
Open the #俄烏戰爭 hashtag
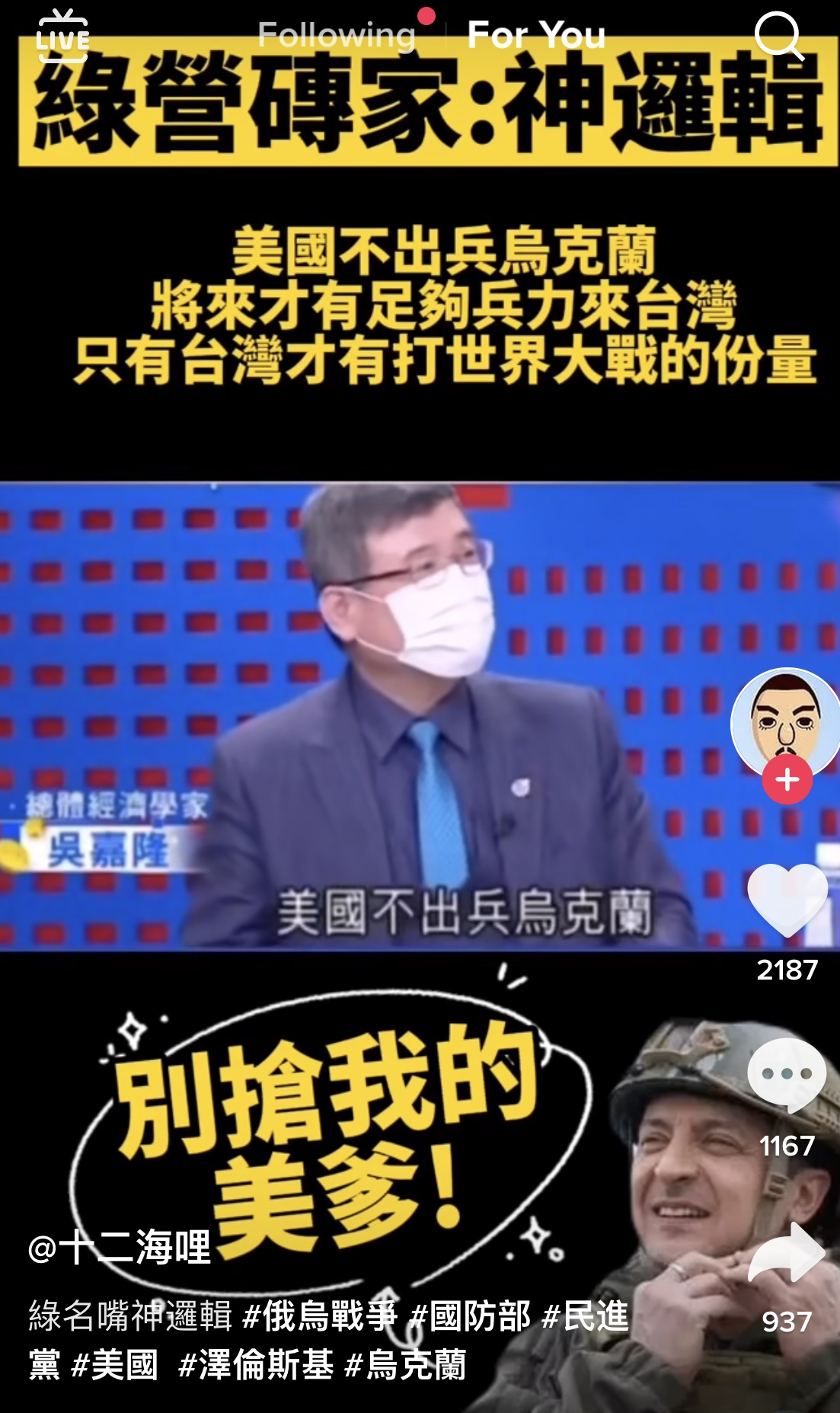[x=320, y=1316]
